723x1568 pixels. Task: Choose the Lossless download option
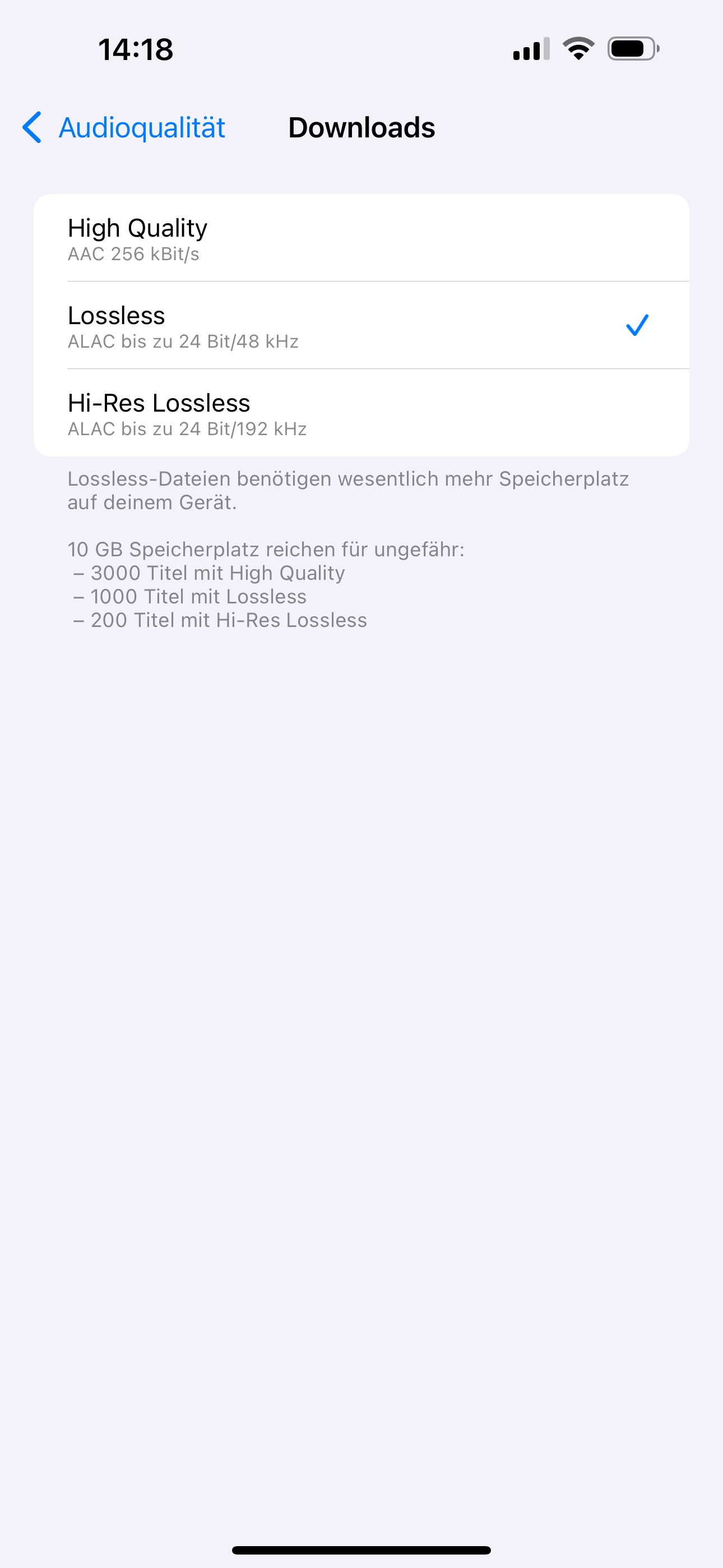point(361,326)
